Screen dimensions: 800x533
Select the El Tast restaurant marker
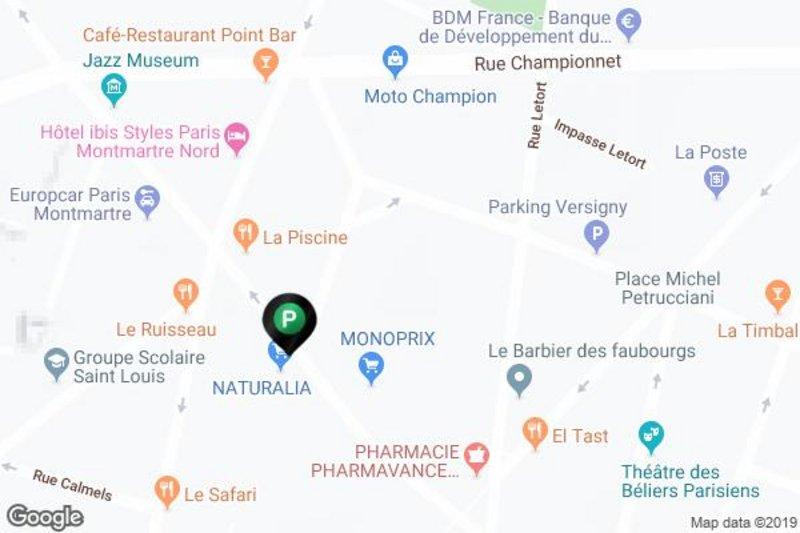pyautogui.click(x=534, y=433)
